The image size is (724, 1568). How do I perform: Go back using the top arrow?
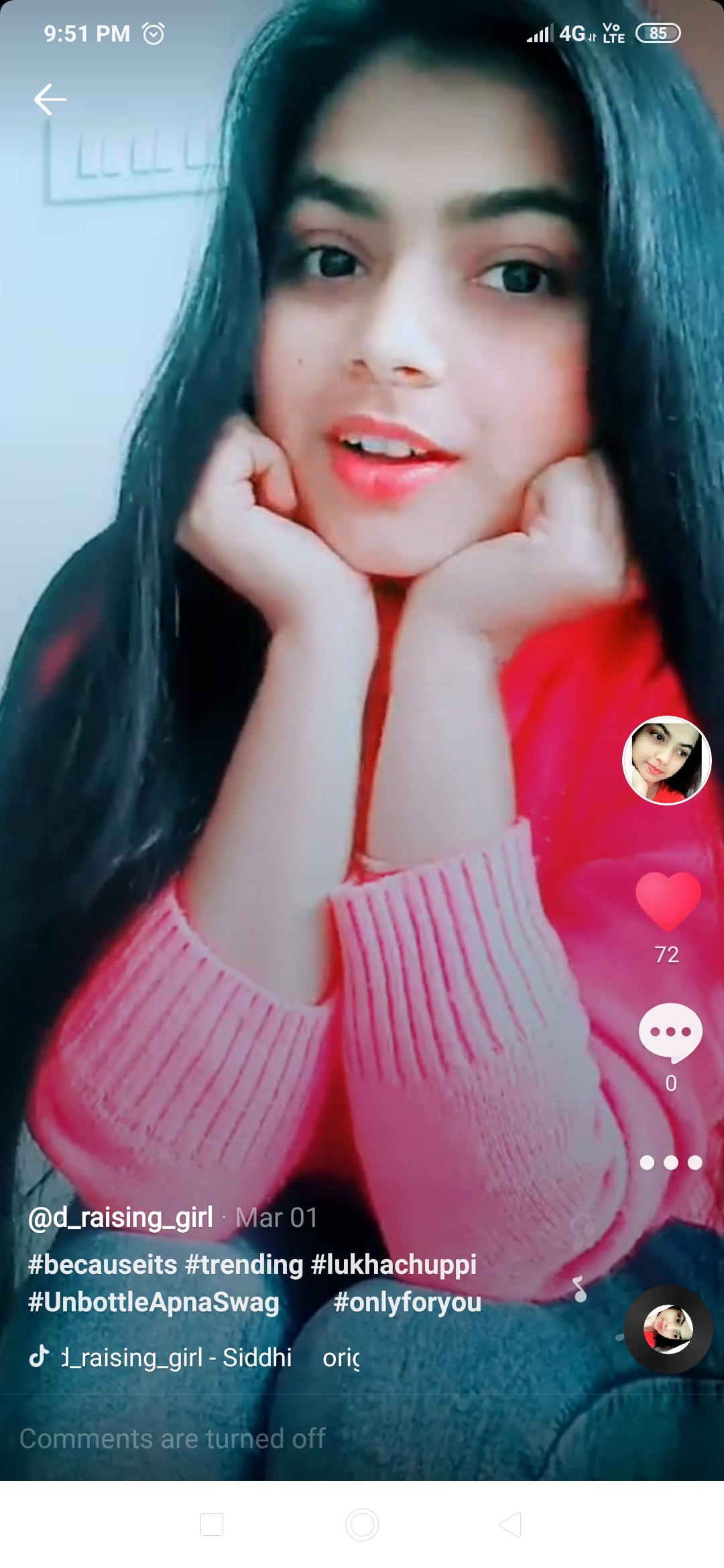pos(50,99)
